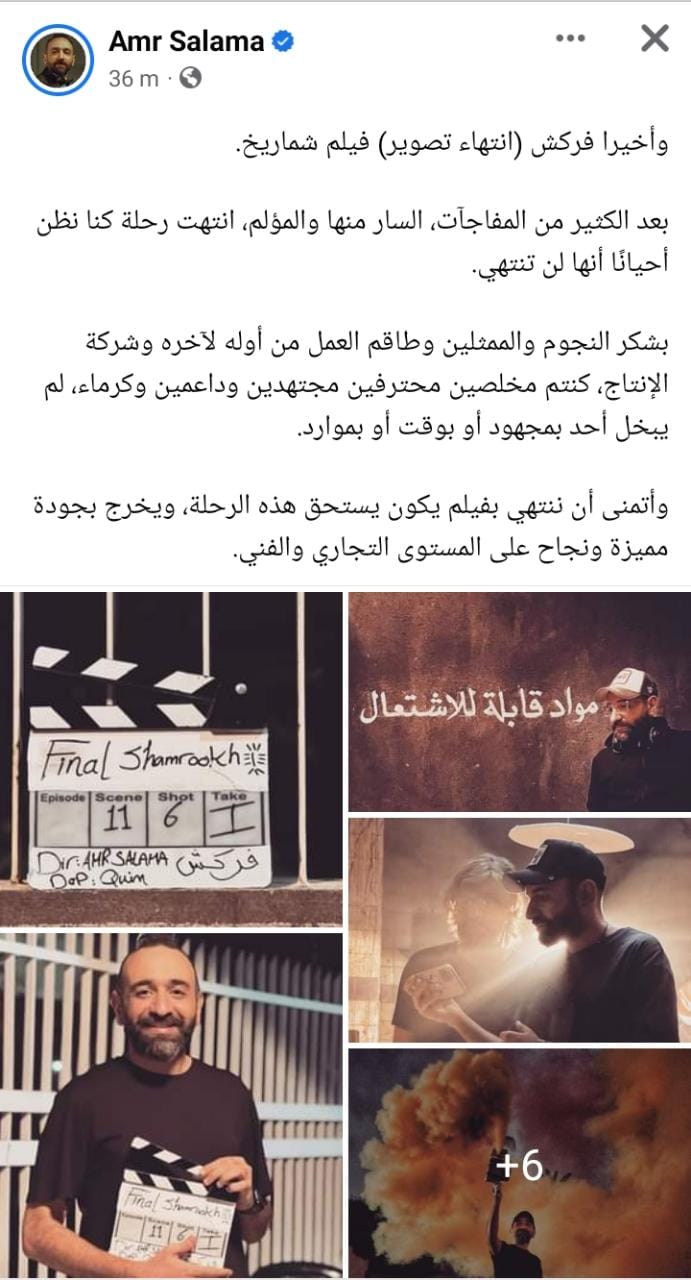Open the photo of two men under lamp
Screen dimensions: 691x1280
point(519,930)
